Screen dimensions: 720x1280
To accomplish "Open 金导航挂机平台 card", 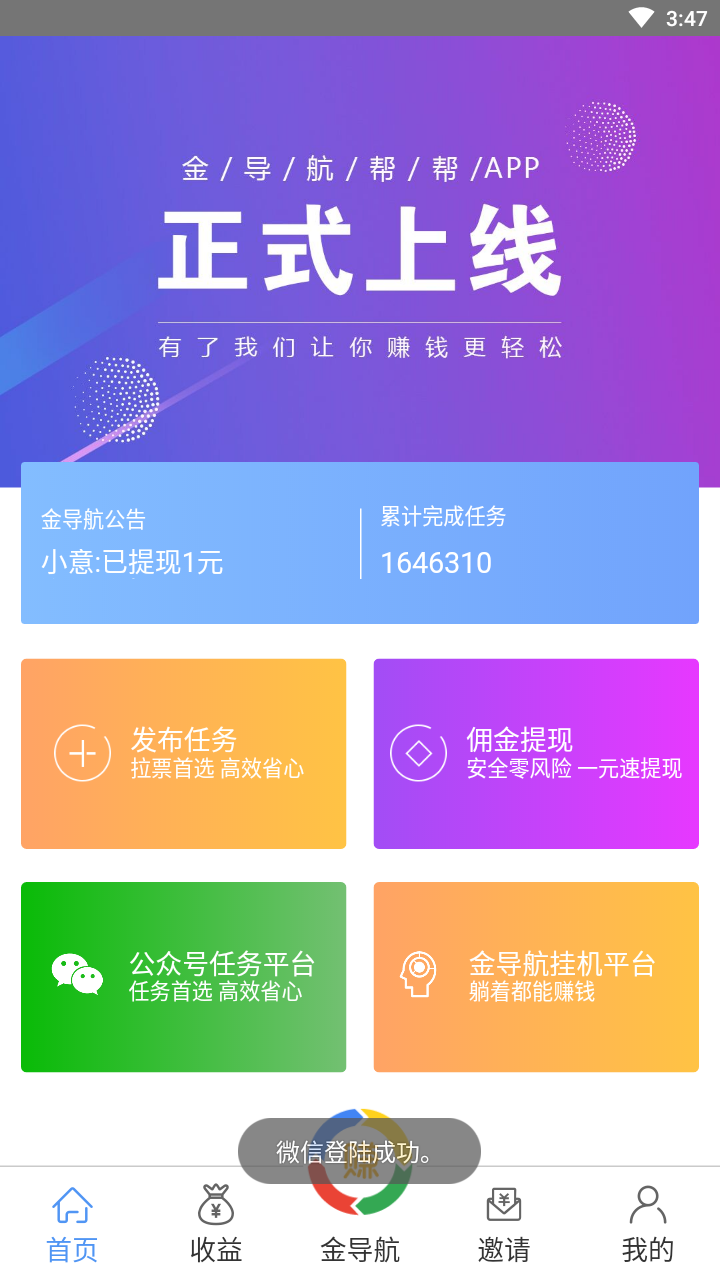I will (536, 977).
